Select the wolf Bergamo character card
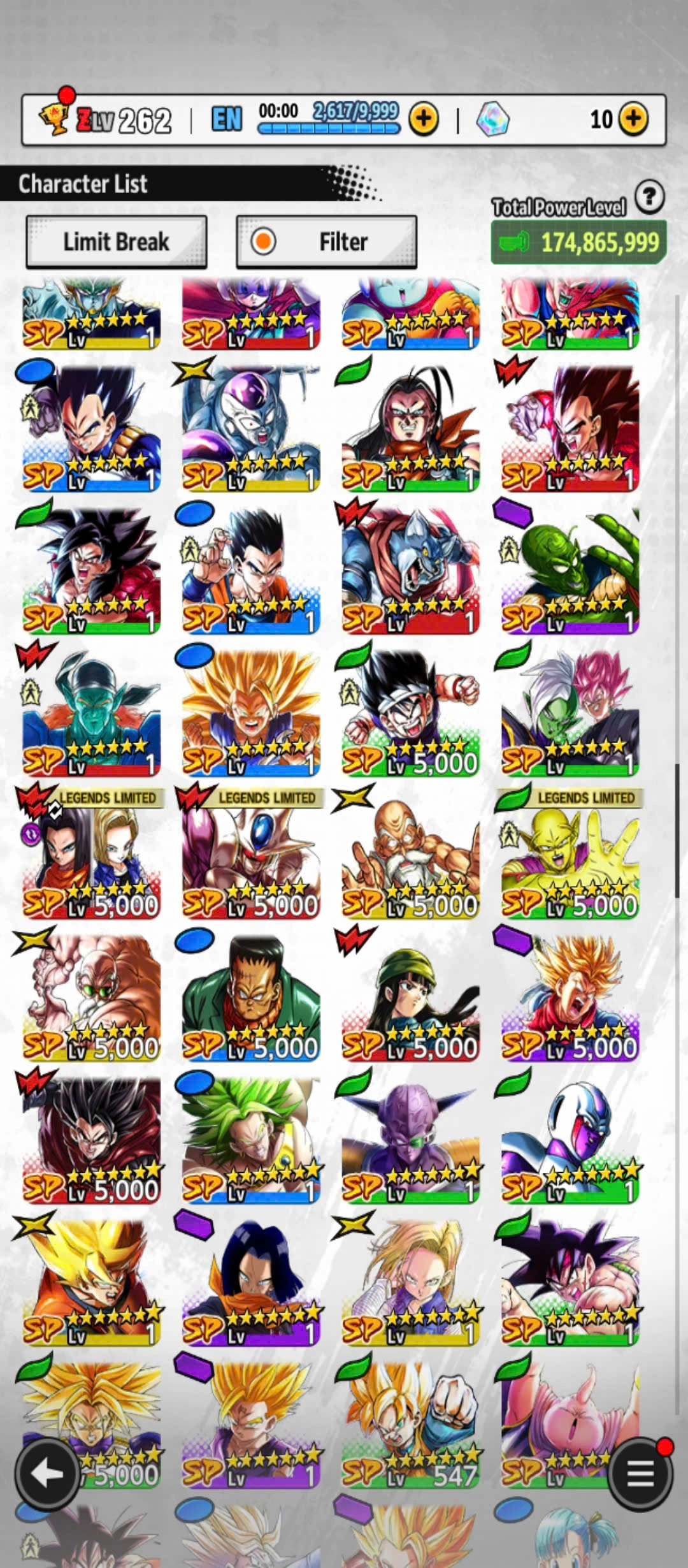688x1568 pixels. [410, 569]
